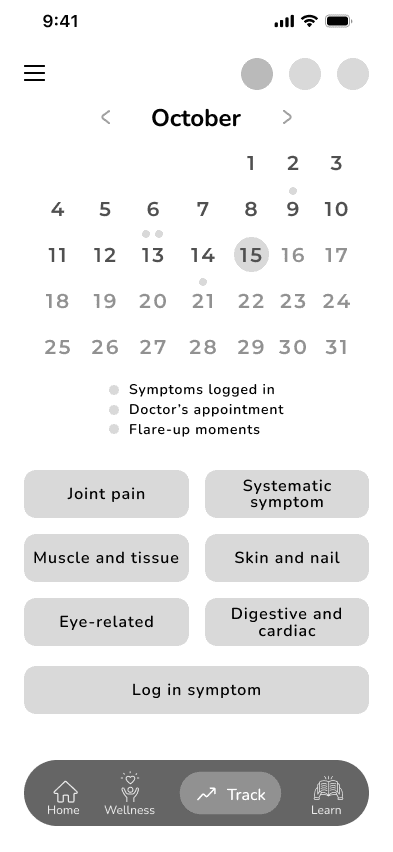
Task: Select Skin and nail
Action: pyautogui.click(x=287, y=558)
